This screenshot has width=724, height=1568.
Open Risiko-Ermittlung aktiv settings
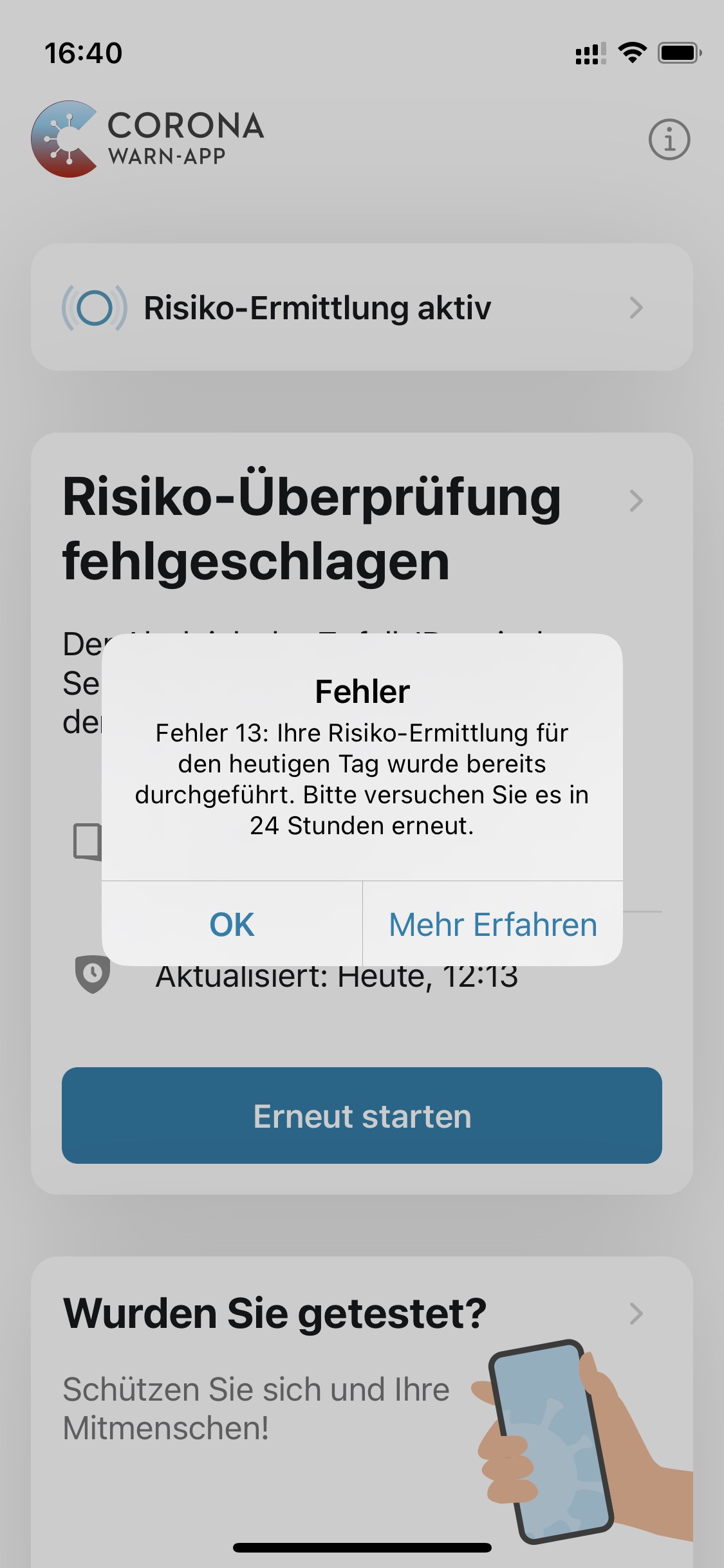point(362,307)
